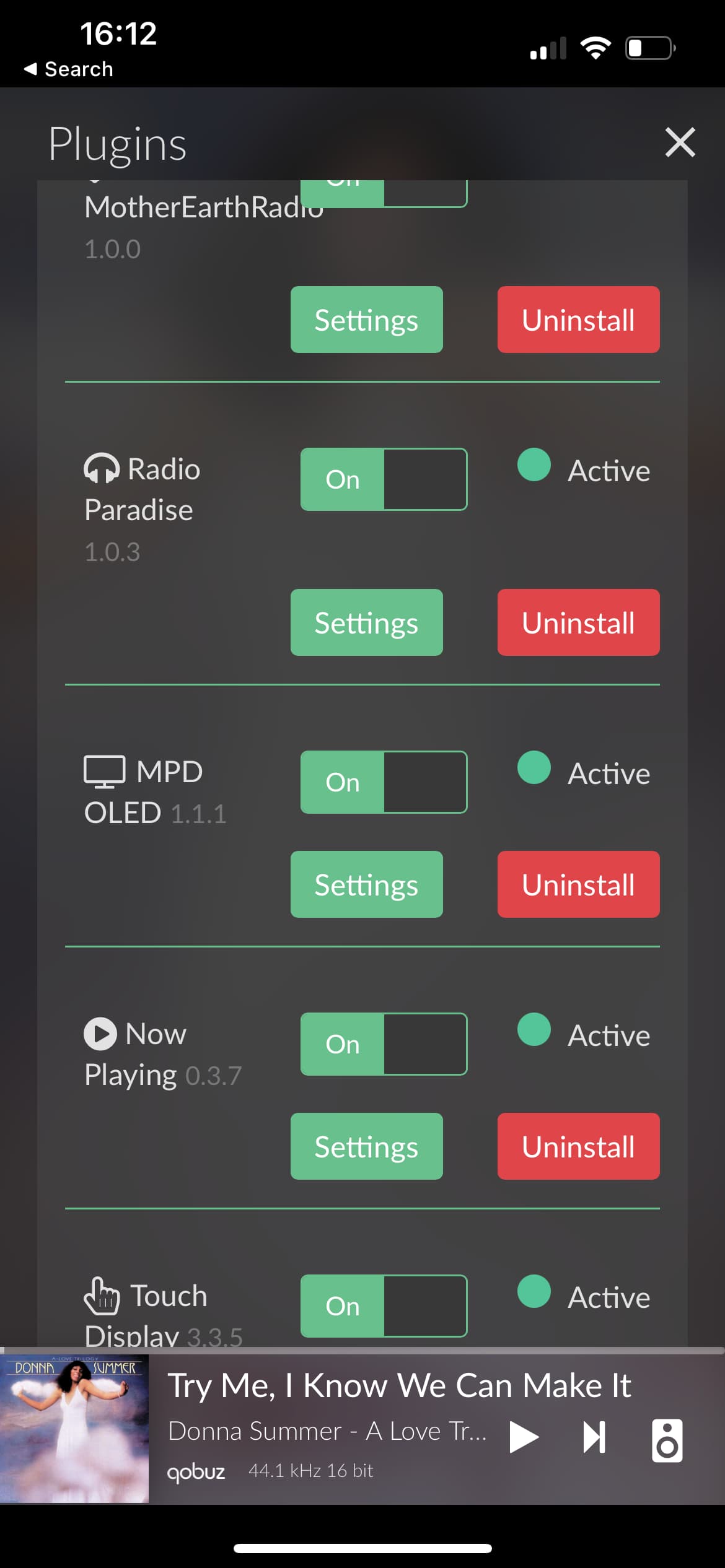Disable the MPD OLED plugin switch
Screen dimensions: 725x1568
pos(384,782)
